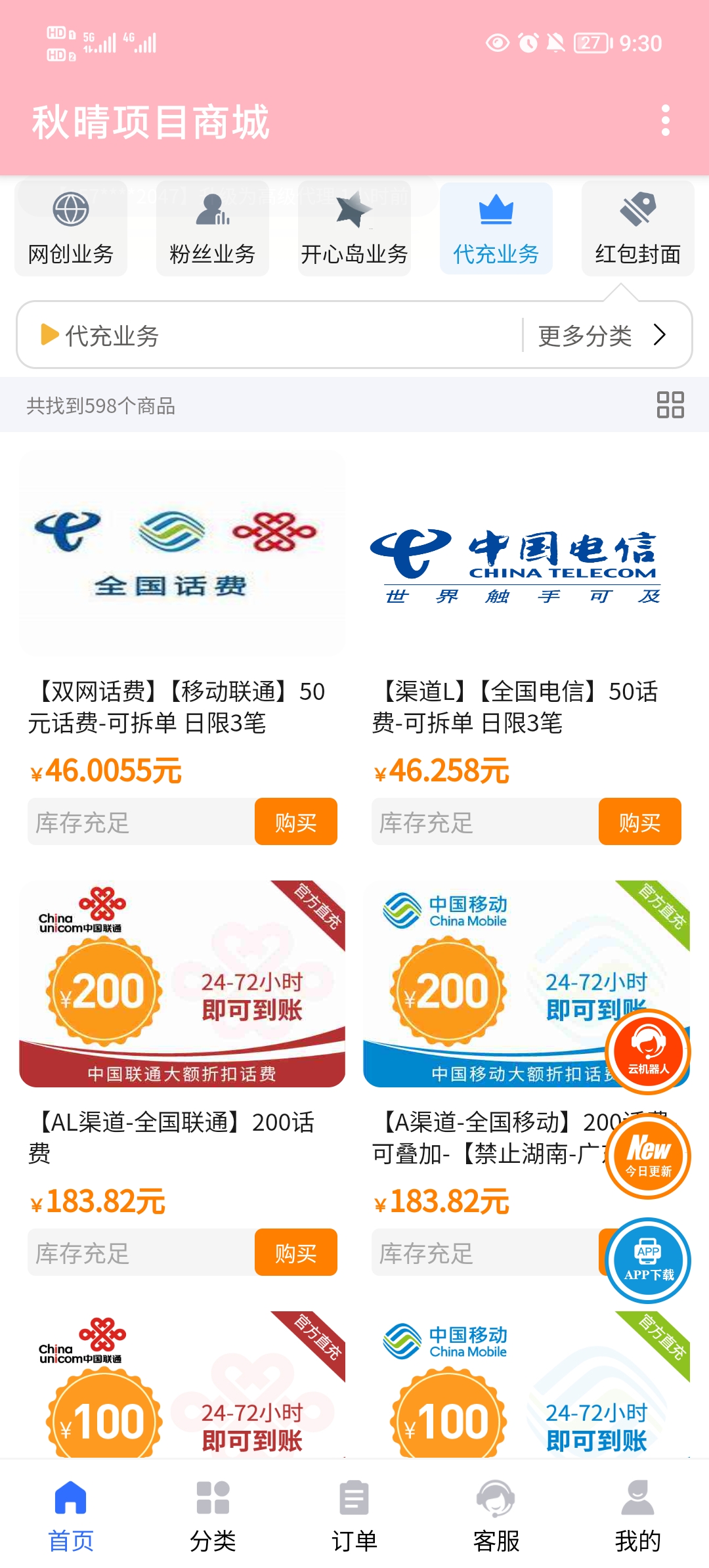The width and height of the screenshot is (709, 1568).
Task: Open the 云机器人 floating button
Action: [x=648, y=1051]
